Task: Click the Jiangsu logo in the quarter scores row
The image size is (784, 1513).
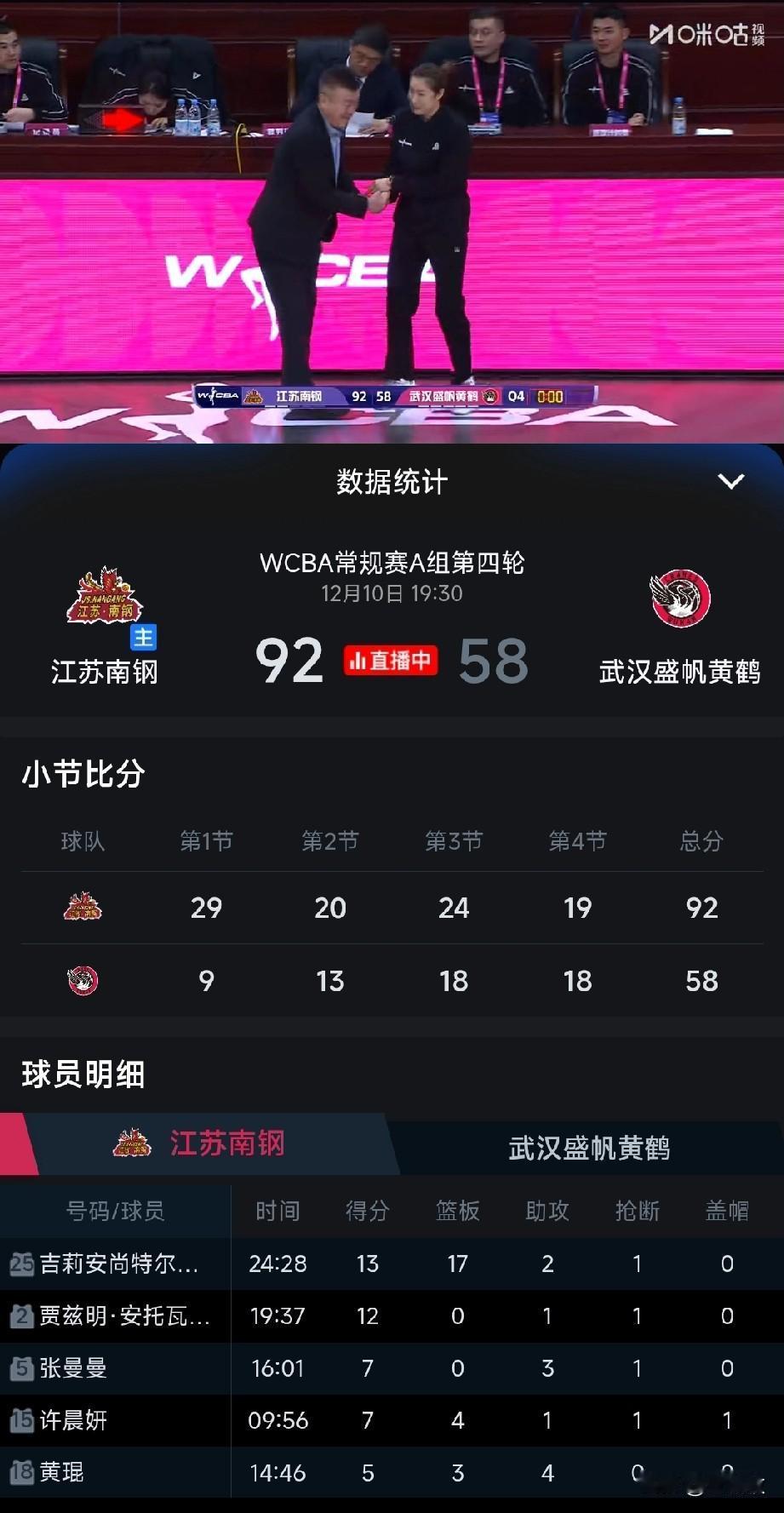Action: coord(83,908)
